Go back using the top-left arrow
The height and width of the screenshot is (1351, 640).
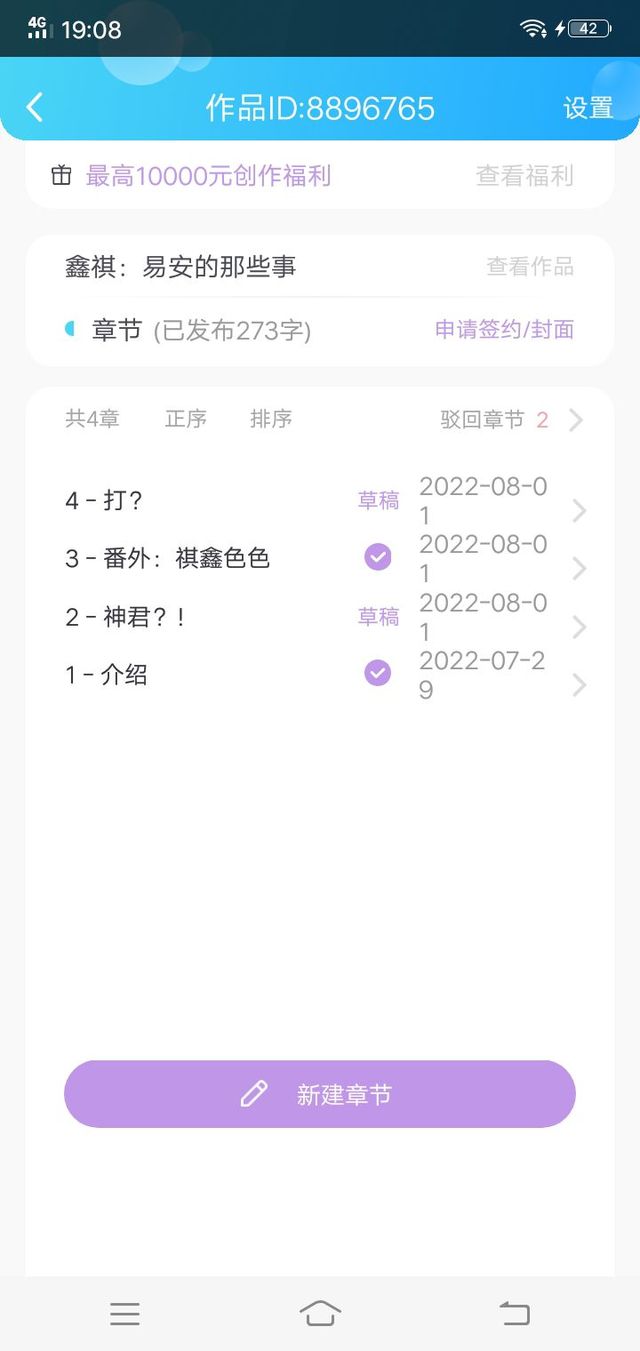click(x=35, y=108)
